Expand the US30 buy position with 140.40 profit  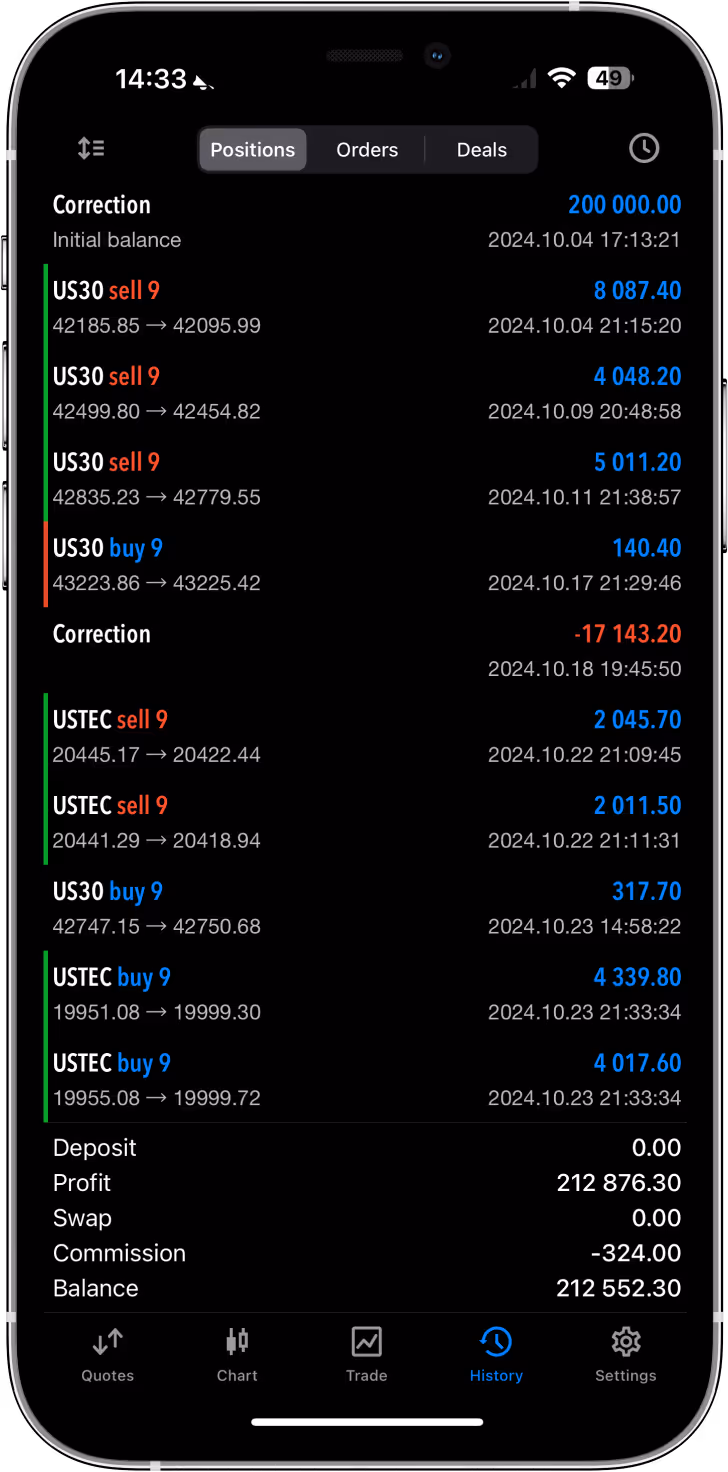click(x=366, y=565)
